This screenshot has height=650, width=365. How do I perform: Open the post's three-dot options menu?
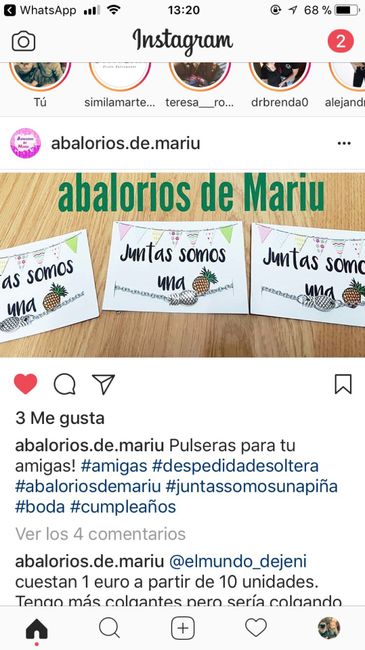(x=344, y=143)
